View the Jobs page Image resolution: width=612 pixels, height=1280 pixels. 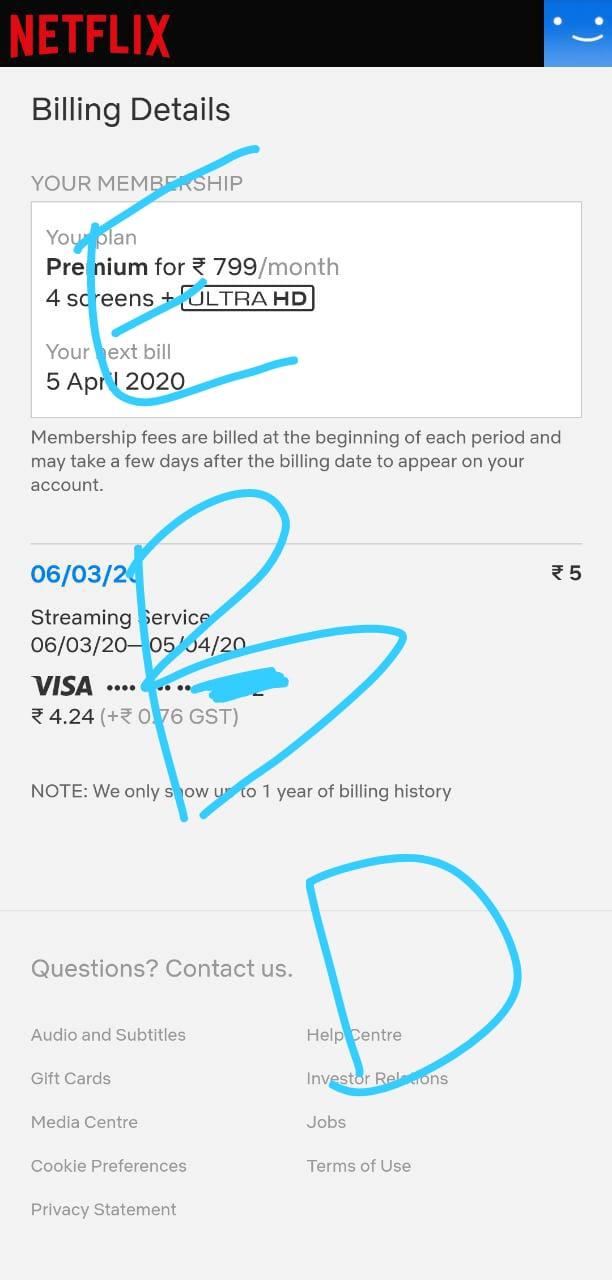pos(326,1122)
